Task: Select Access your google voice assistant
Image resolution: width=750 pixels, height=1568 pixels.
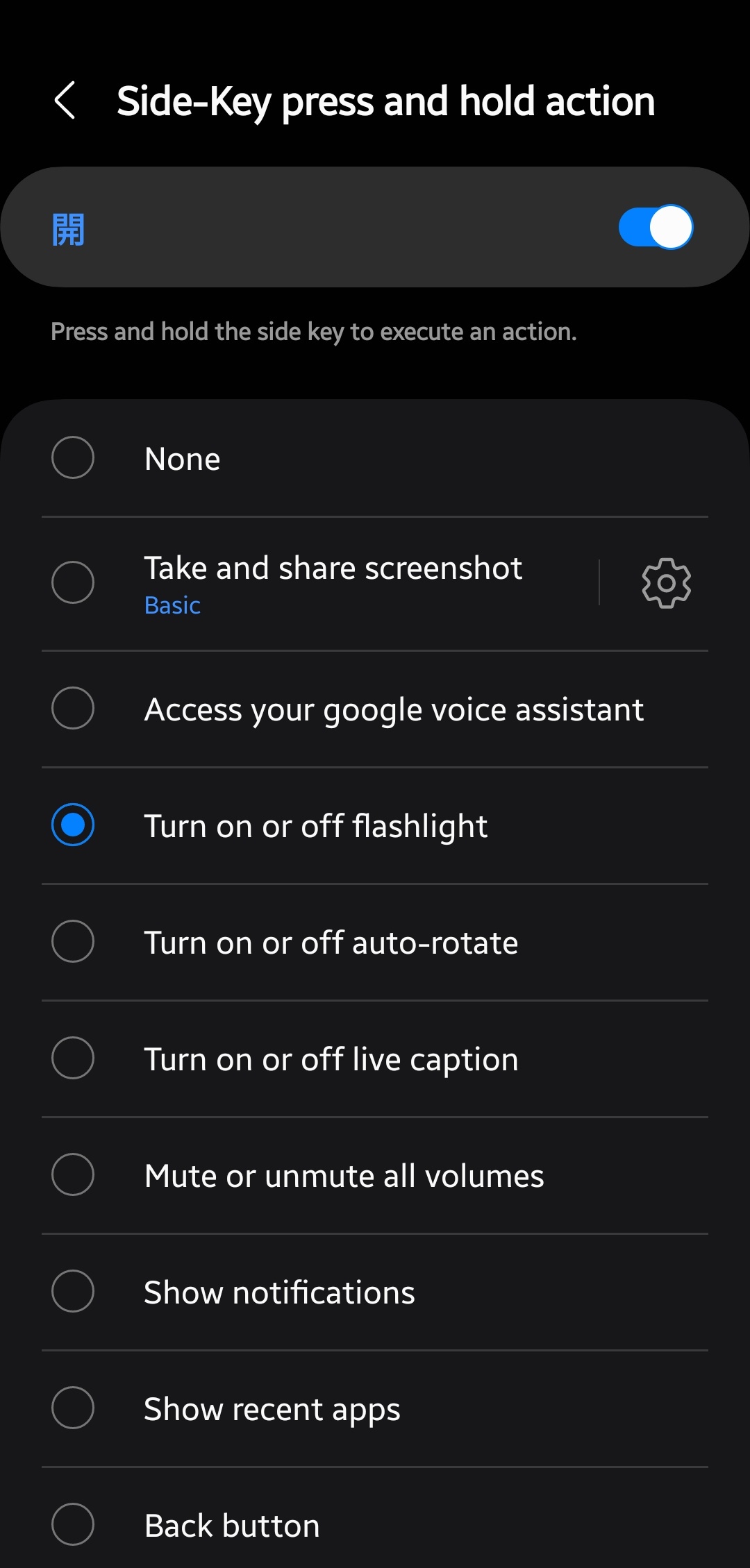Action: pos(73,709)
